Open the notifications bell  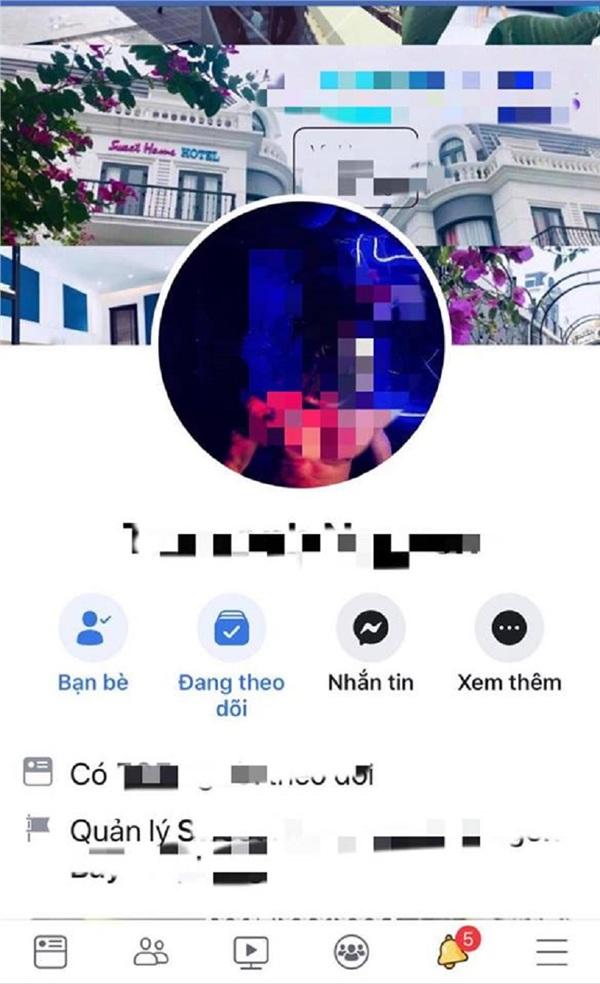pos(452,950)
